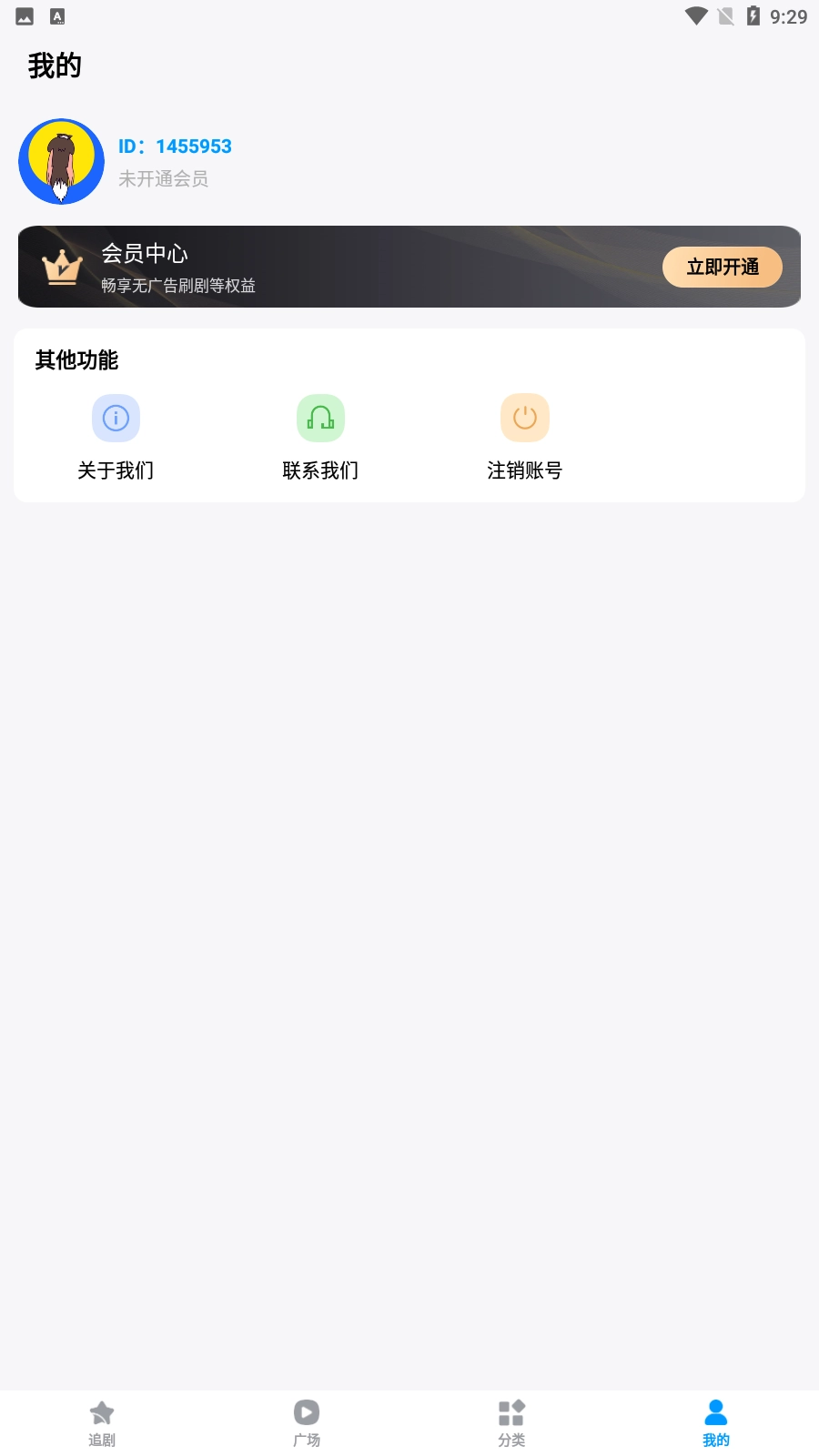Viewport: 819px width, 1456px height.
Task: Tap the 联系我们 headphones icon
Action: [x=320, y=418]
